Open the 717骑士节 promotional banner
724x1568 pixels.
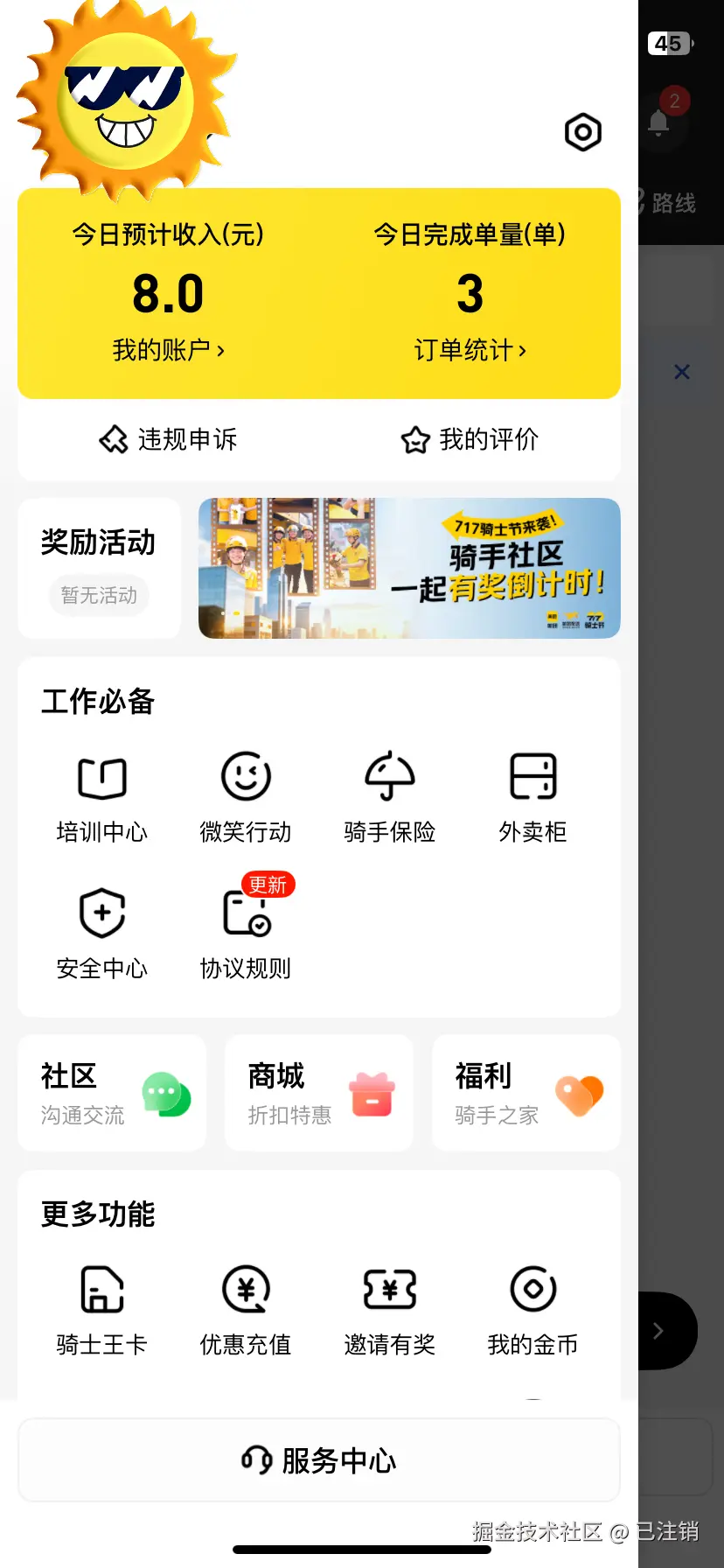click(x=409, y=567)
